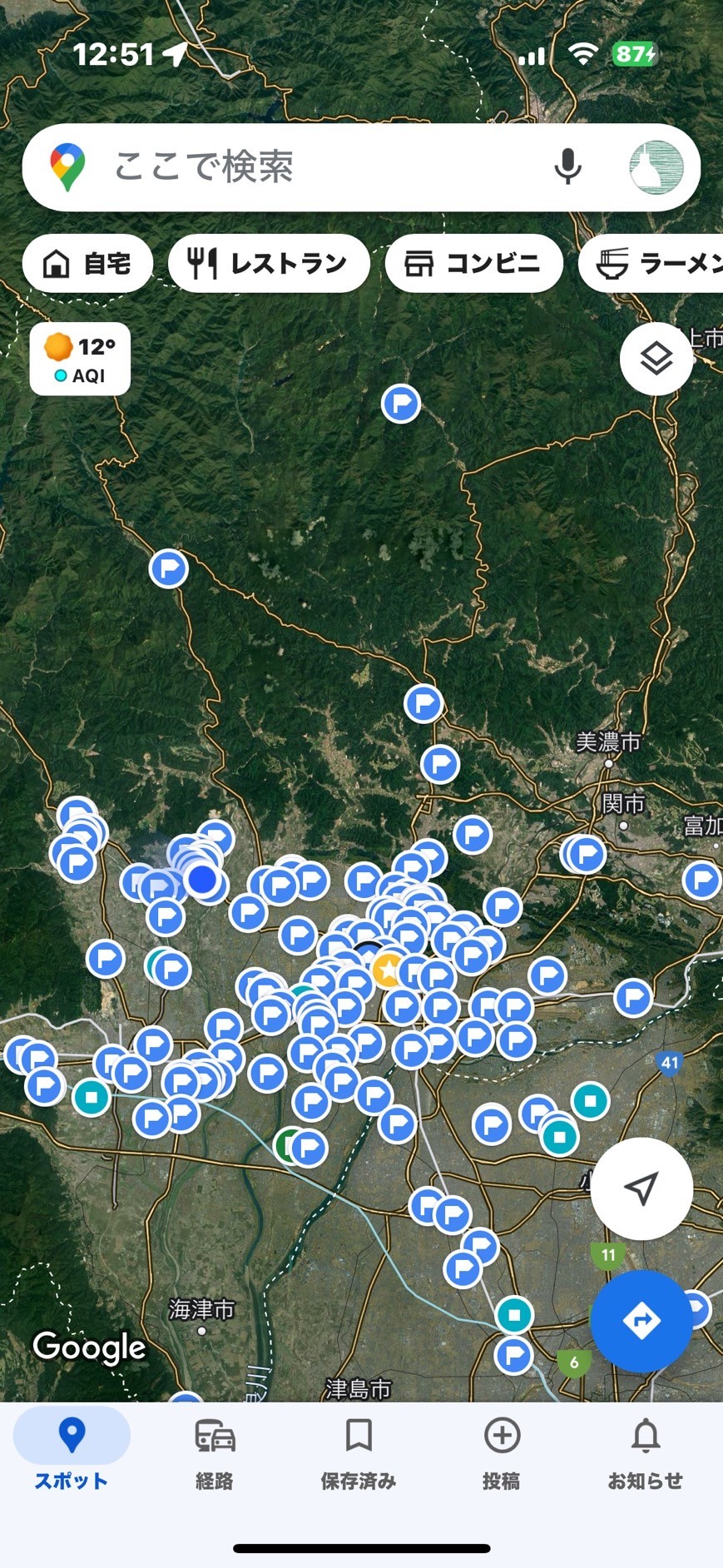The width and height of the screenshot is (723, 1568).
Task: Open the yellow starred place pin
Action: tap(388, 970)
